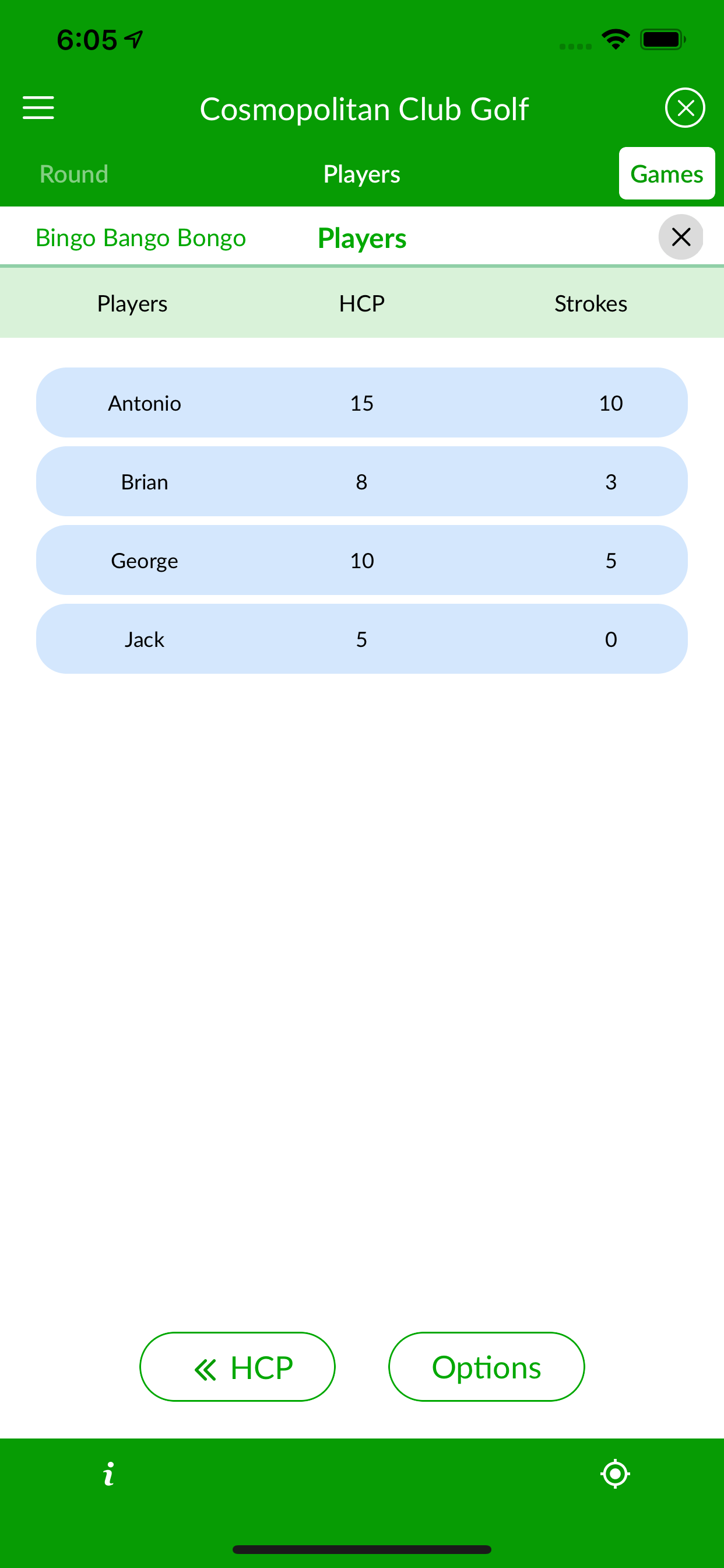The width and height of the screenshot is (724, 1568).
Task: Dismiss the Bingo Bango Bongo panel
Action: pos(681,237)
